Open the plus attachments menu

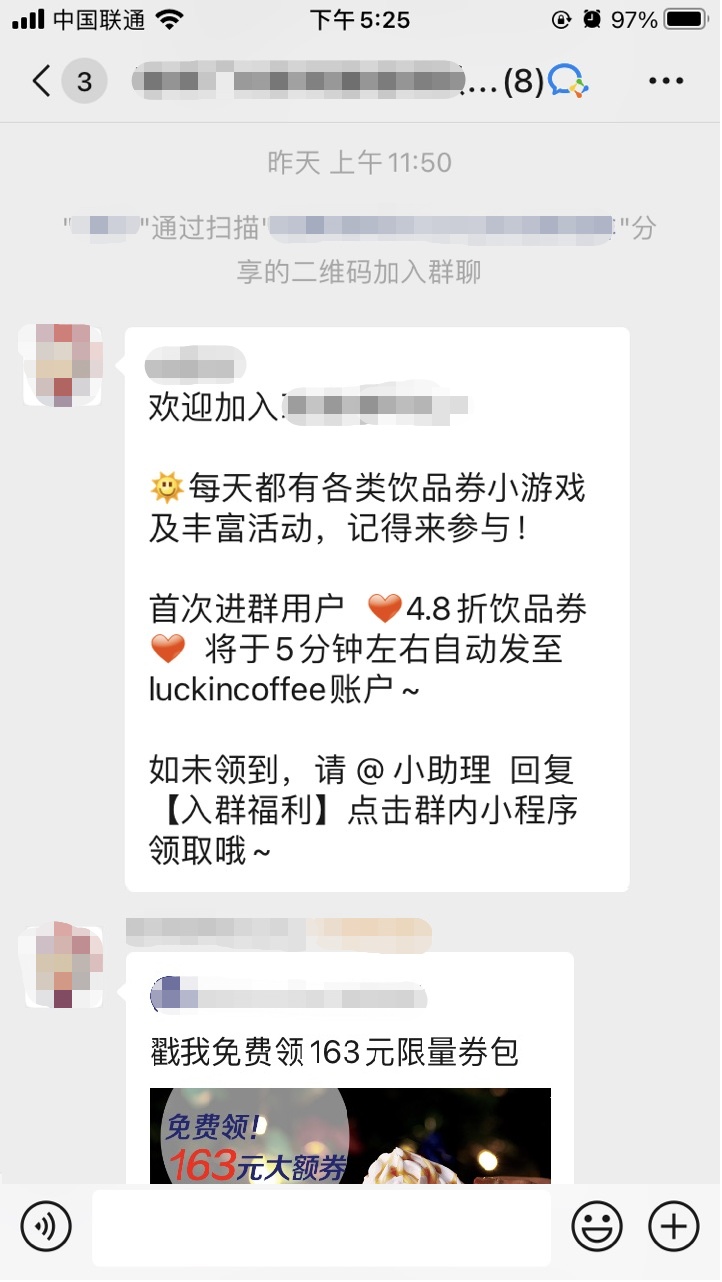pyautogui.click(x=674, y=1226)
